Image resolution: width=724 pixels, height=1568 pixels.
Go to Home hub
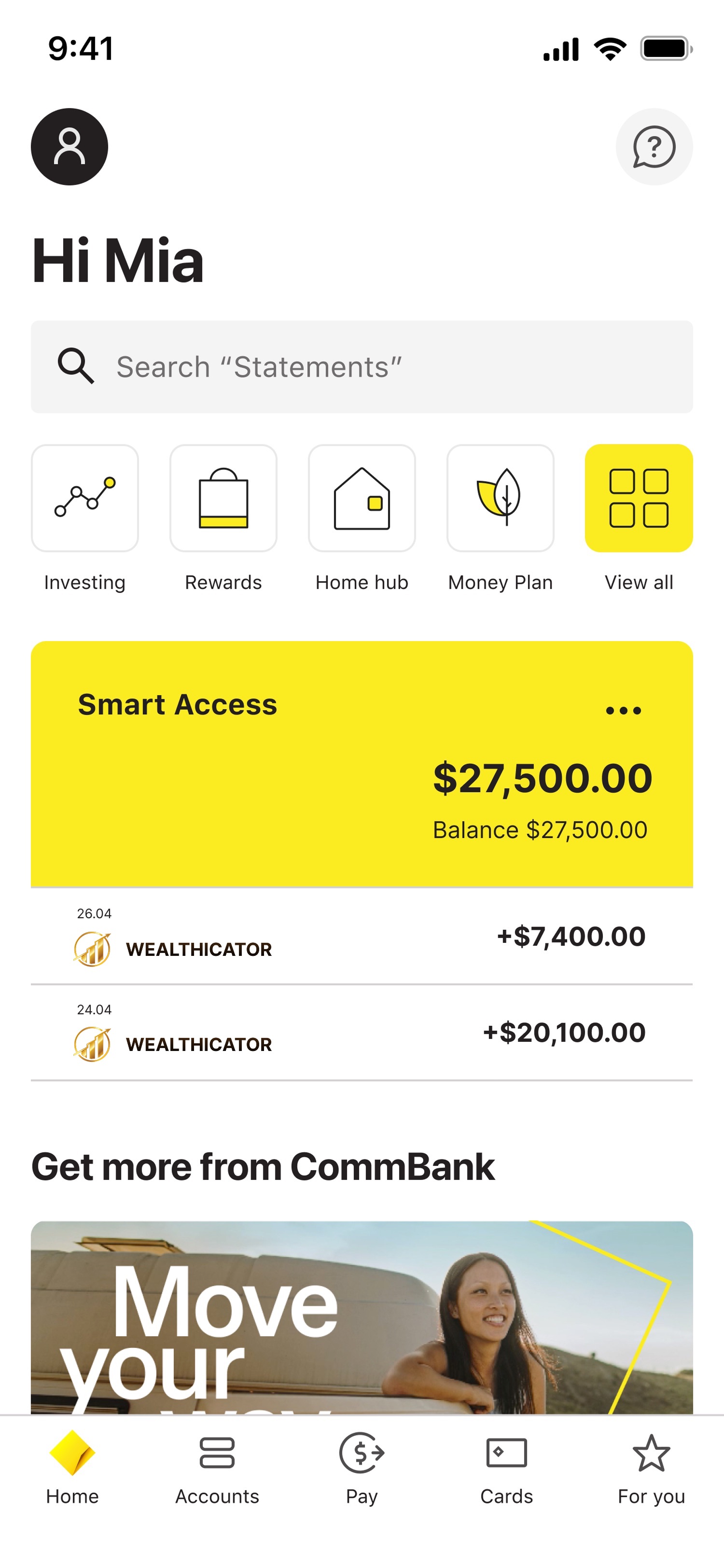coord(362,499)
